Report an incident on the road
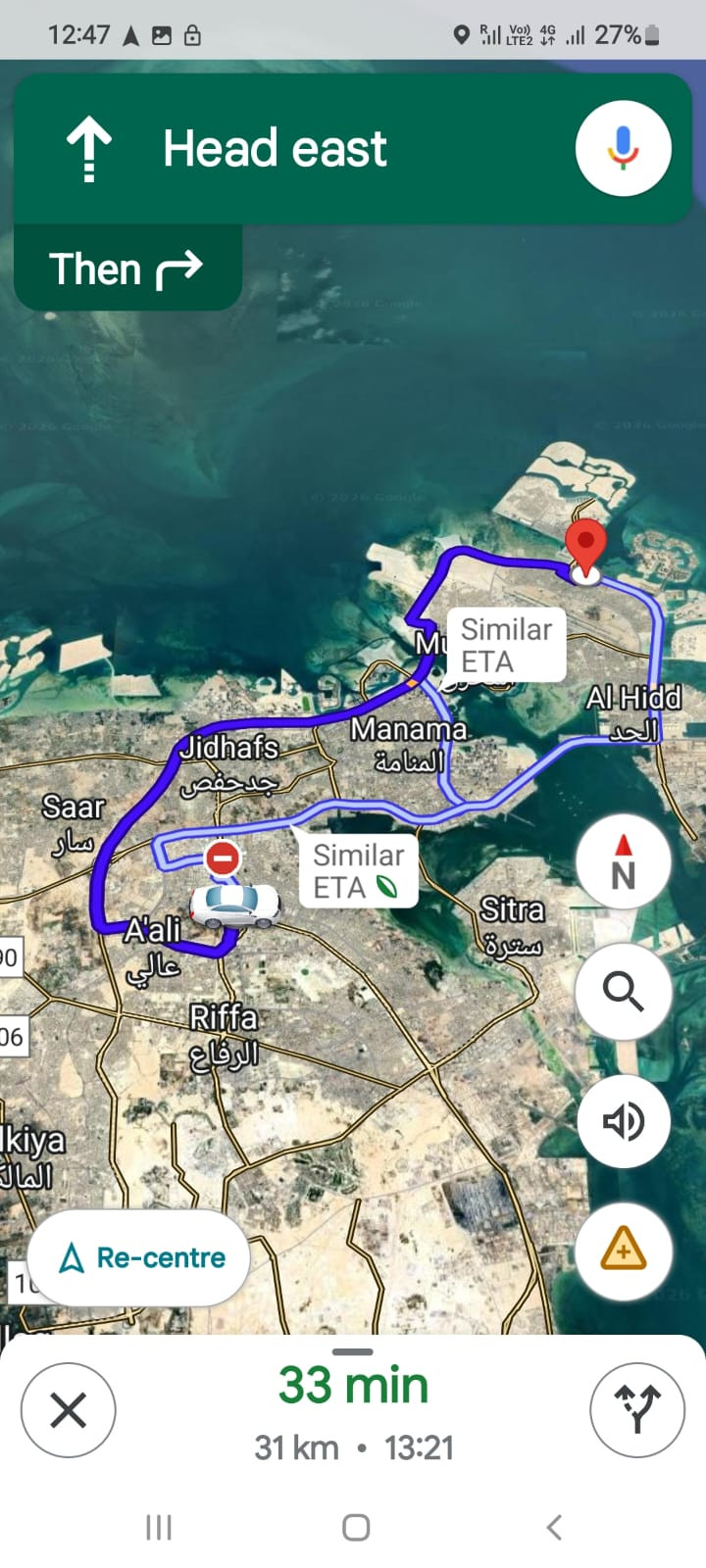 click(x=623, y=1250)
